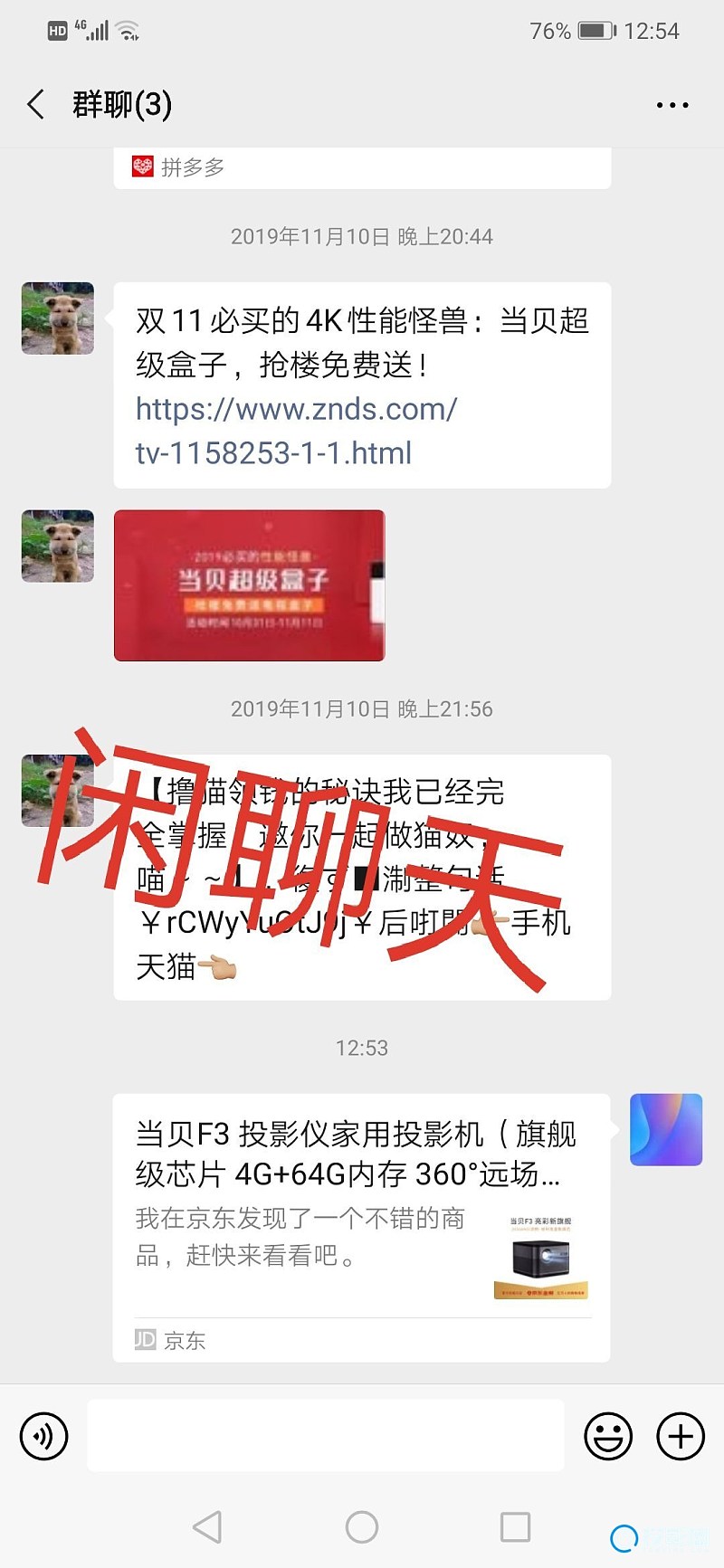Tap the system home button
Image resolution: width=724 pixels, height=1568 pixels.
[x=362, y=1527]
